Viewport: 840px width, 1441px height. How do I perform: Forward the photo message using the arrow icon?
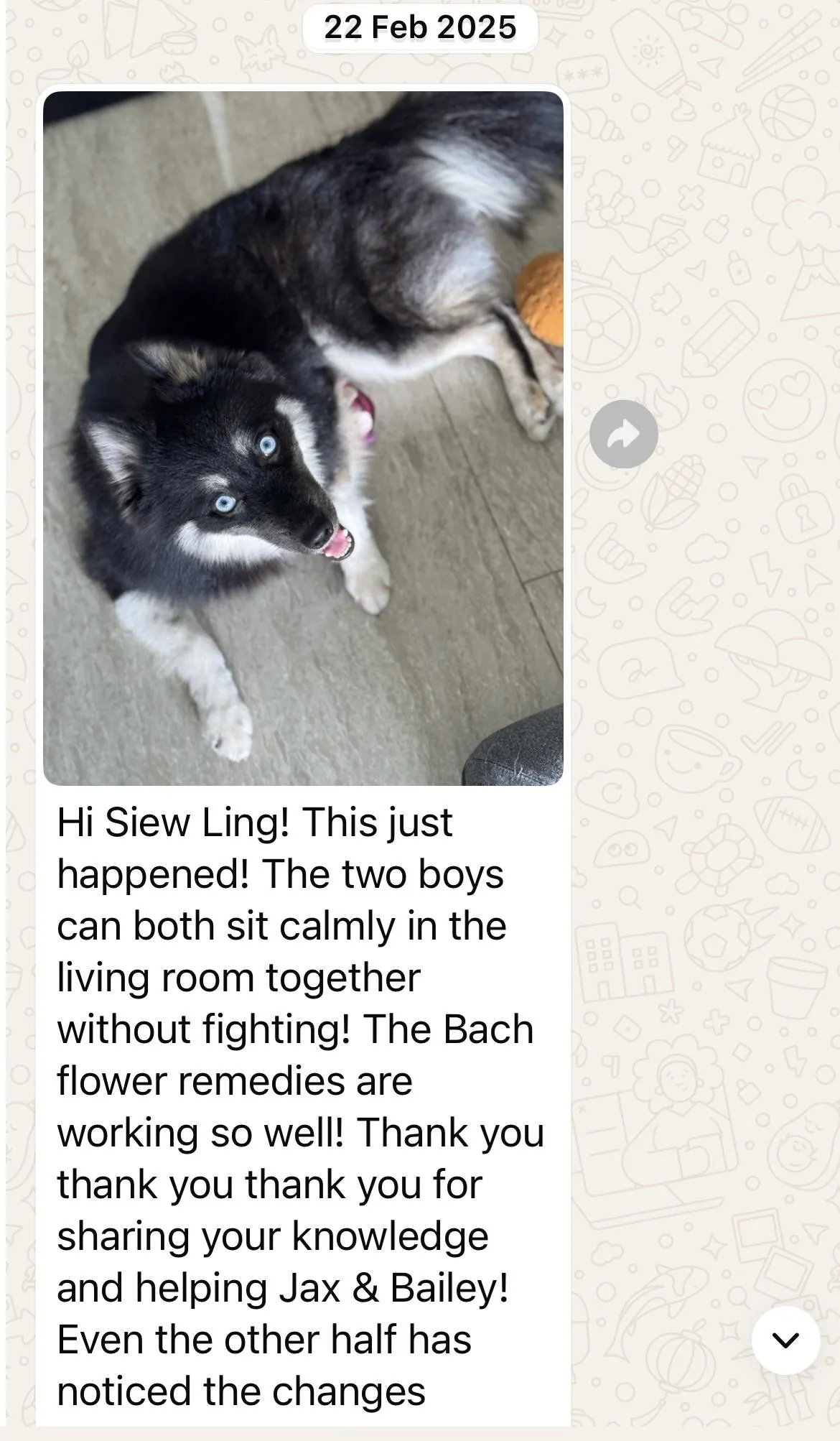pyautogui.click(x=623, y=434)
